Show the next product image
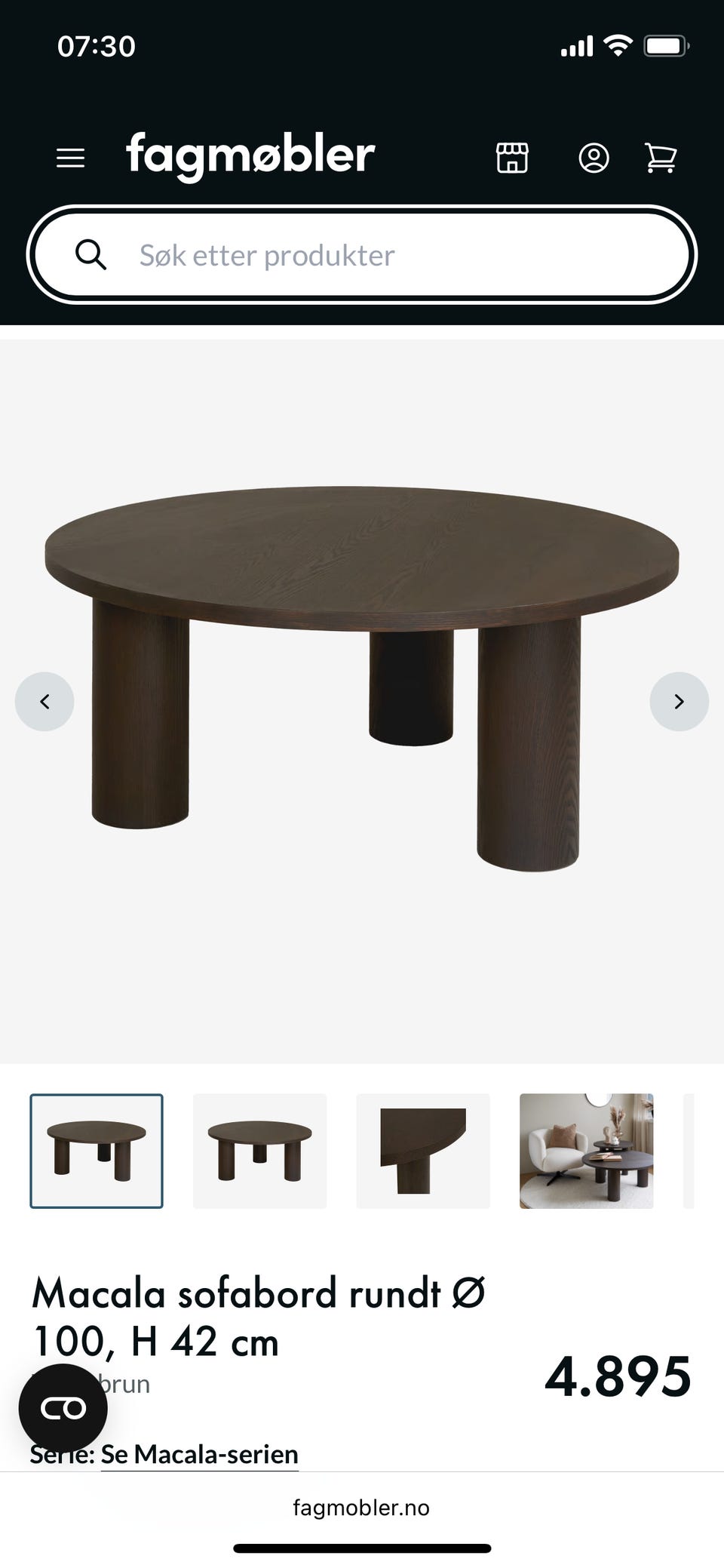724x1568 pixels. point(679,702)
